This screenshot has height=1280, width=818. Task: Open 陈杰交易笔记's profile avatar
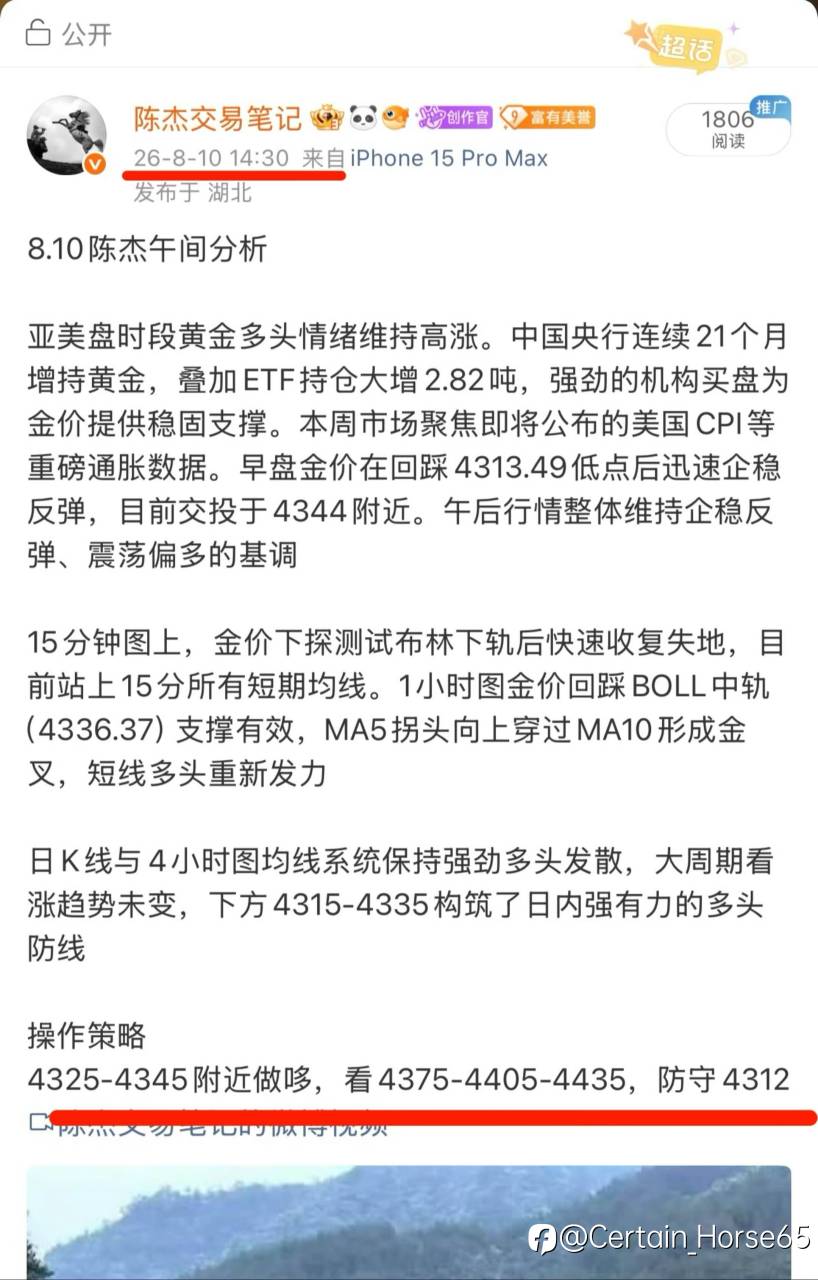pos(67,136)
